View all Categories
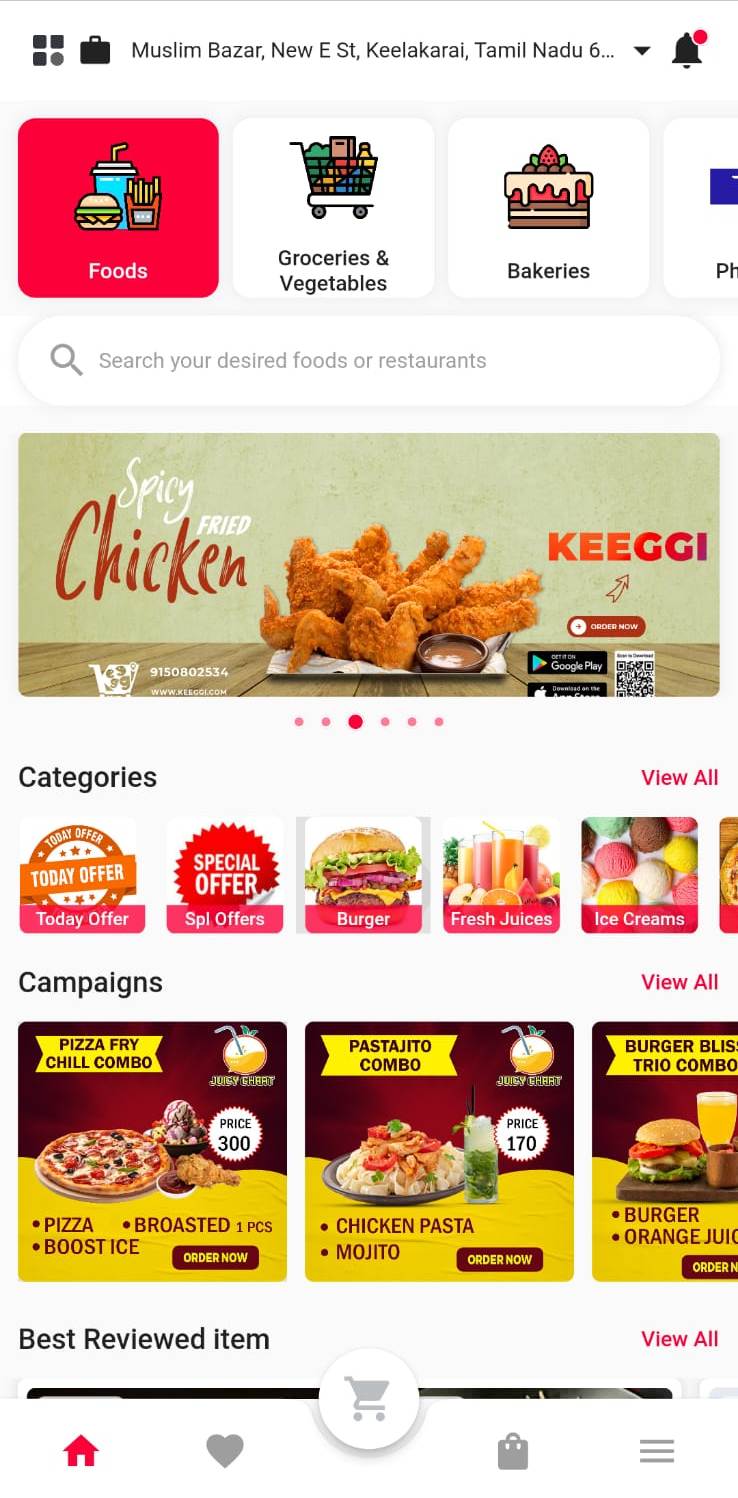Screen dimensions: 738x1498 [679, 778]
